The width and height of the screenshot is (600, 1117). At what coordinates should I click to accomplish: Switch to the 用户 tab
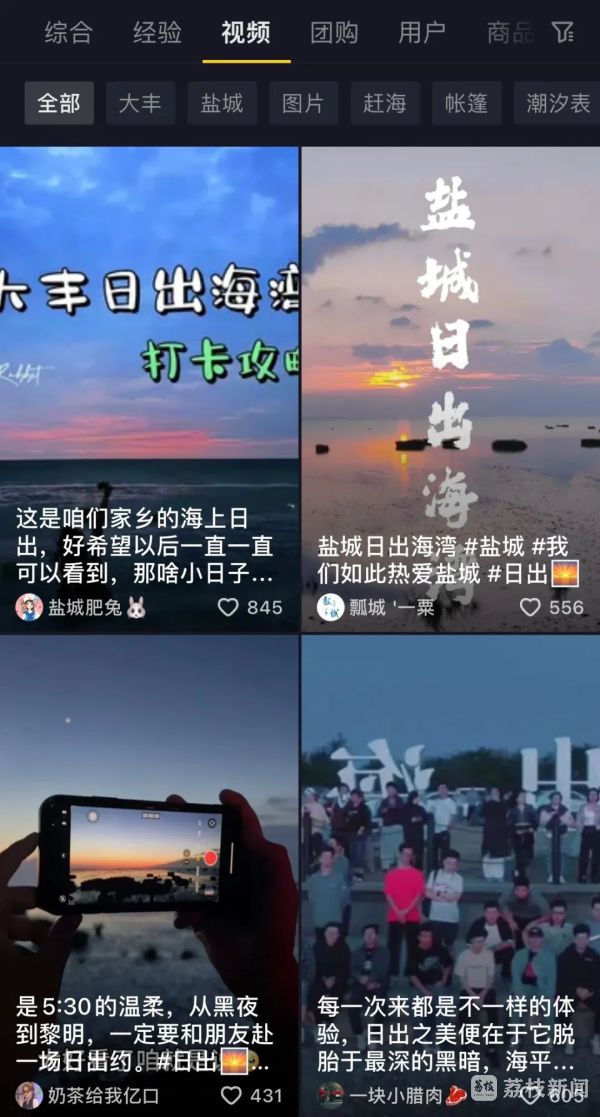[x=422, y=32]
